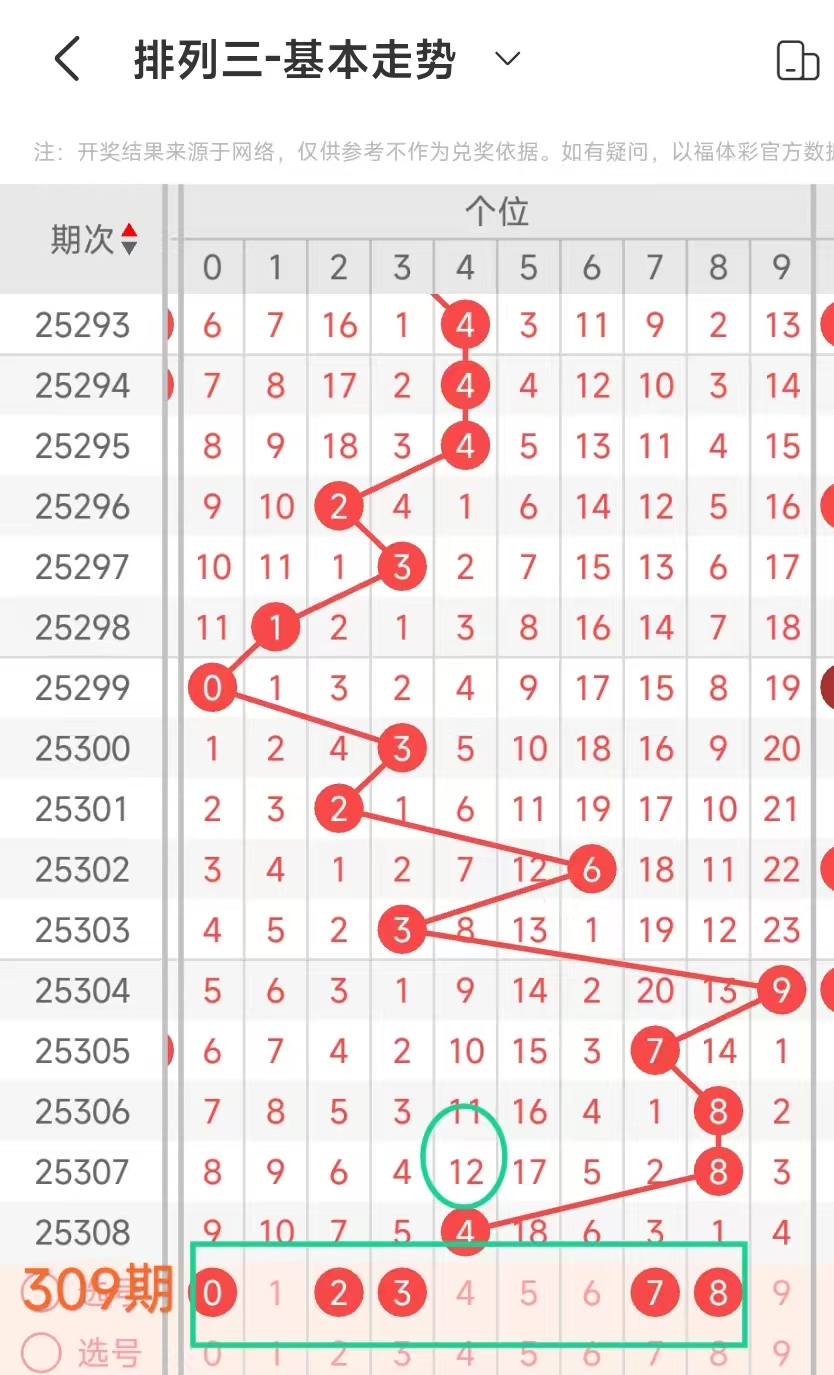Viewport: 834px width, 1375px height.
Task: Select number 6 in the row with red picks
Action: coord(591,1294)
